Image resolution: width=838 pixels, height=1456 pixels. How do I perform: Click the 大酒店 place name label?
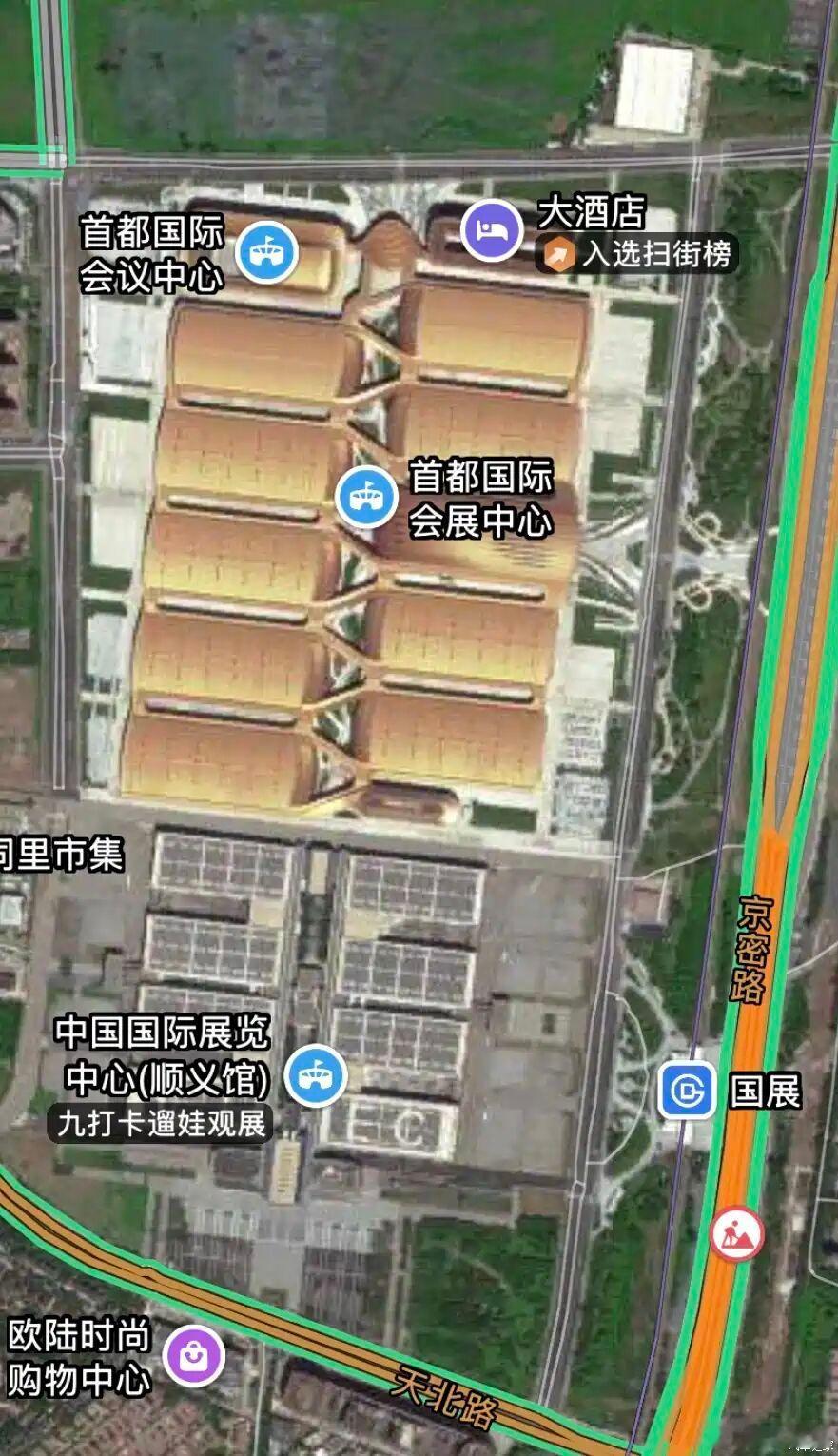590,215
